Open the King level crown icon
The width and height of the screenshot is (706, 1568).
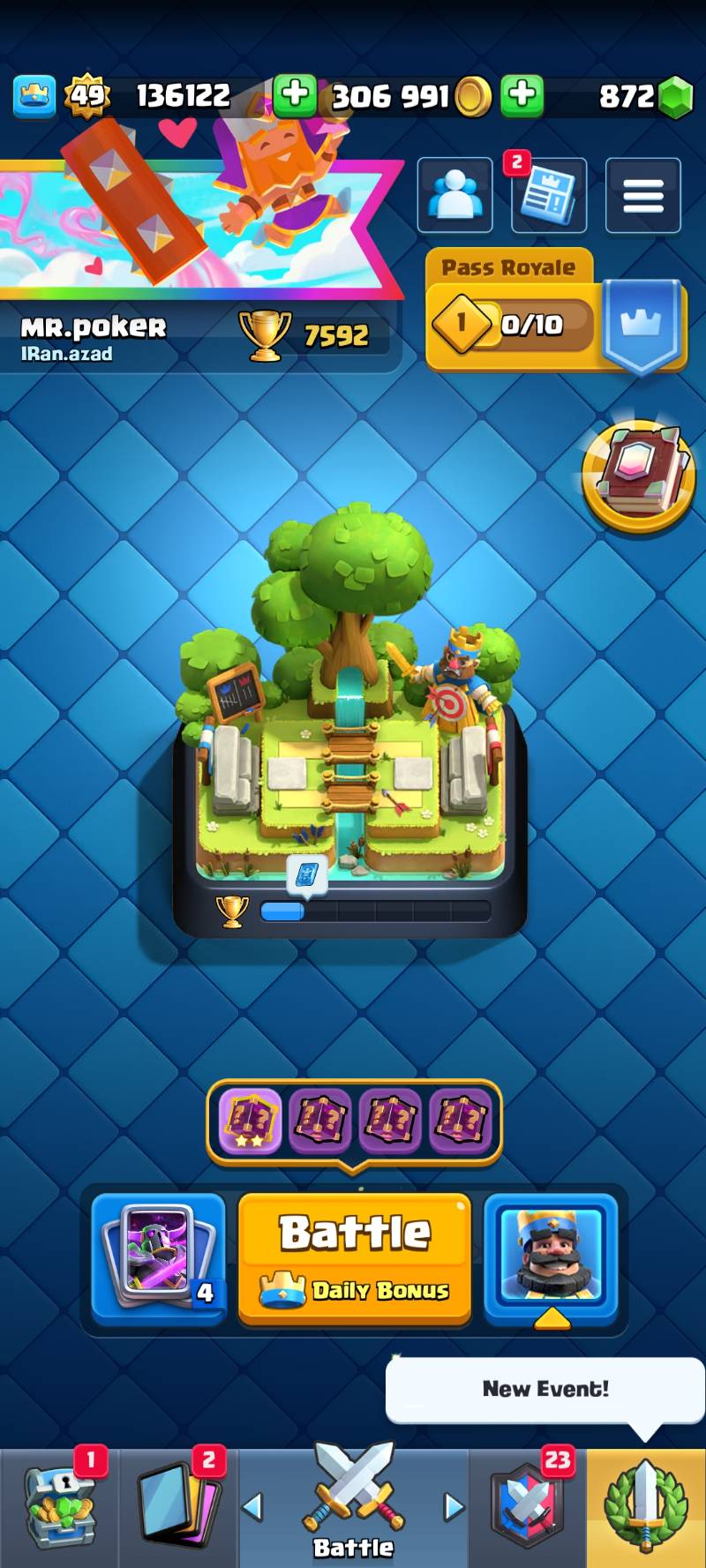pyautogui.click(x=34, y=95)
